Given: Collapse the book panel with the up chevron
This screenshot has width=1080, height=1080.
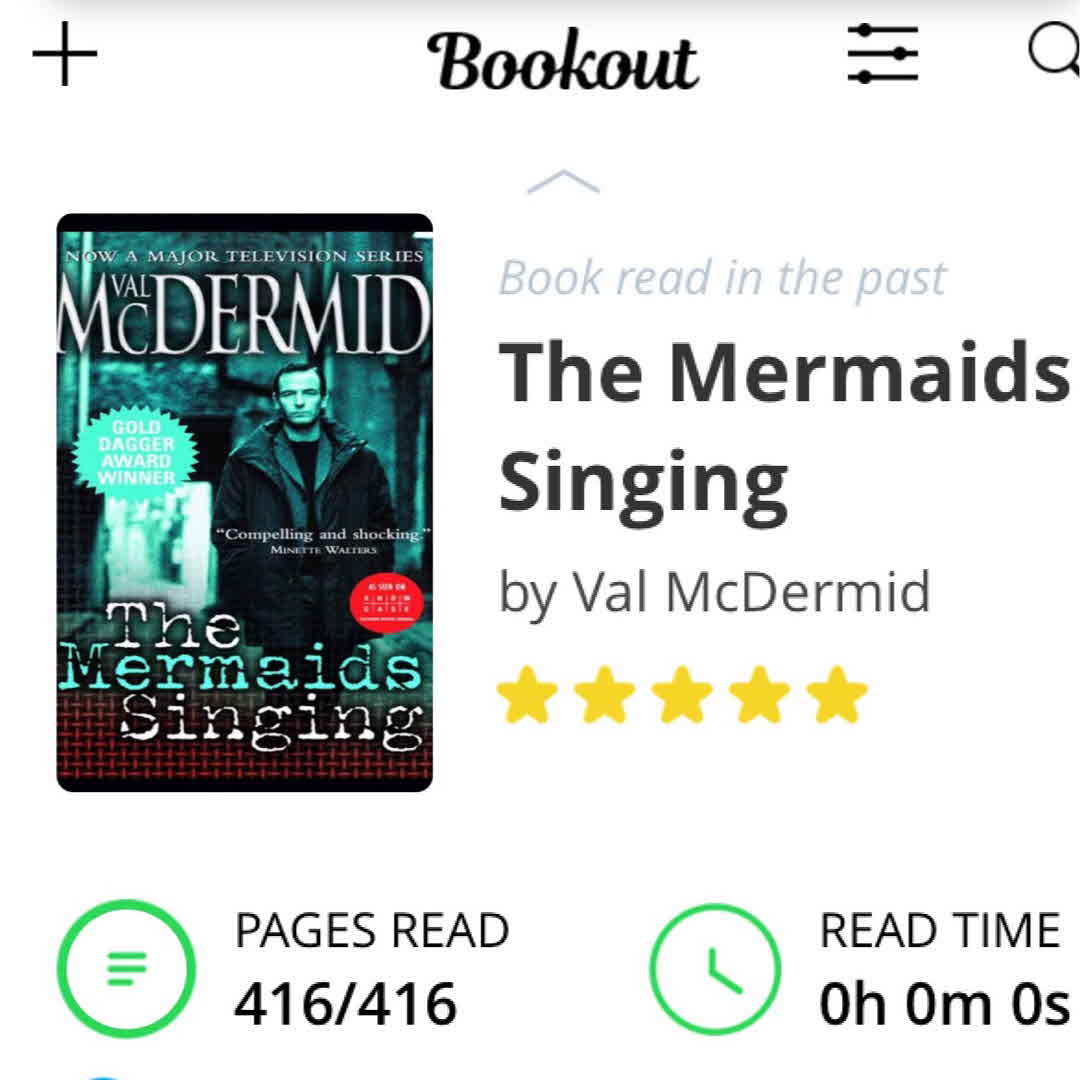Looking at the screenshot, I should coord(563,182).
